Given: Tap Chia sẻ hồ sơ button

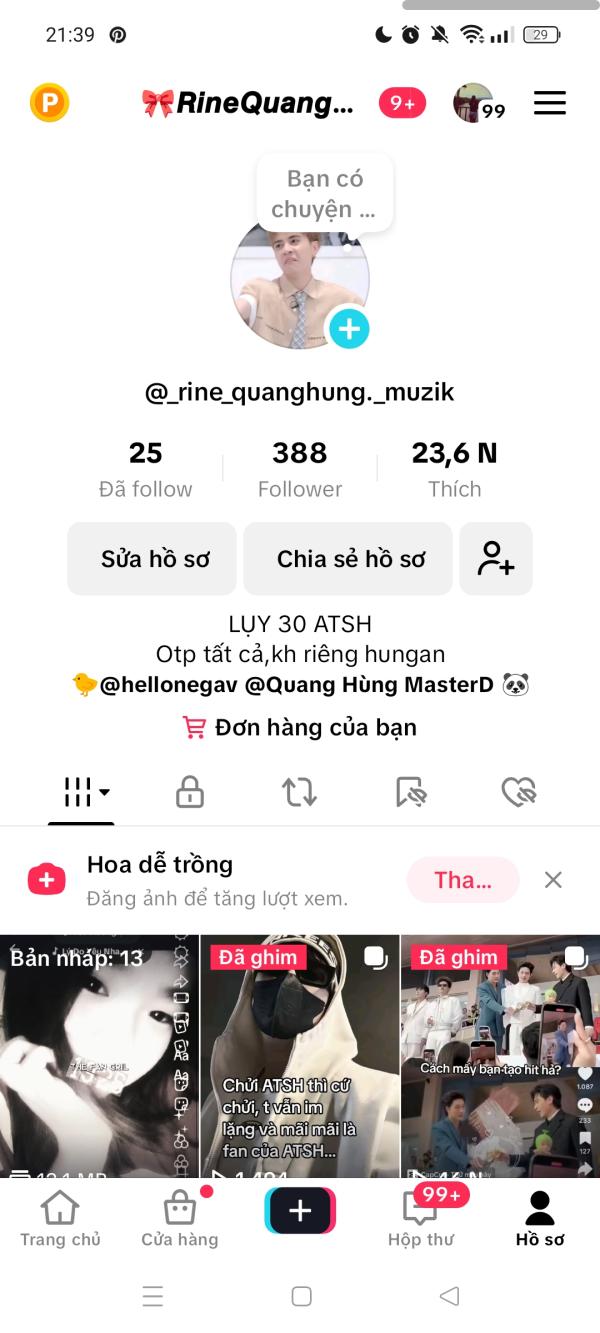Looking at the screenshot, I should [x=351, y=559].
